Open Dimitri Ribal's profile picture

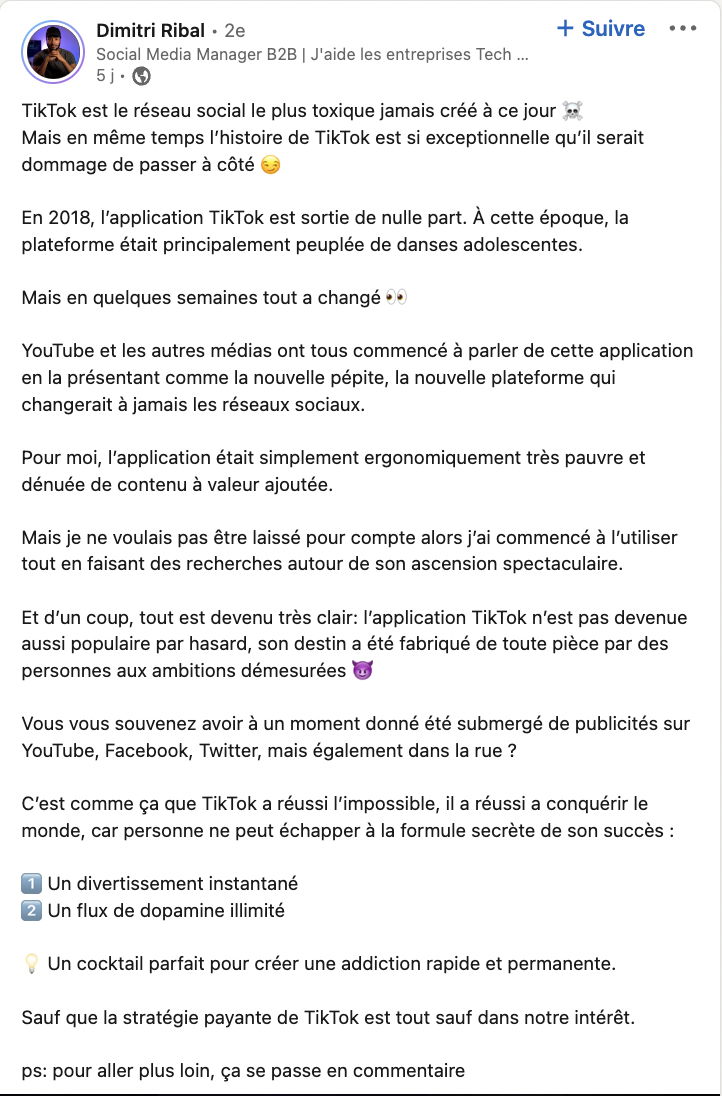[53, 52]
